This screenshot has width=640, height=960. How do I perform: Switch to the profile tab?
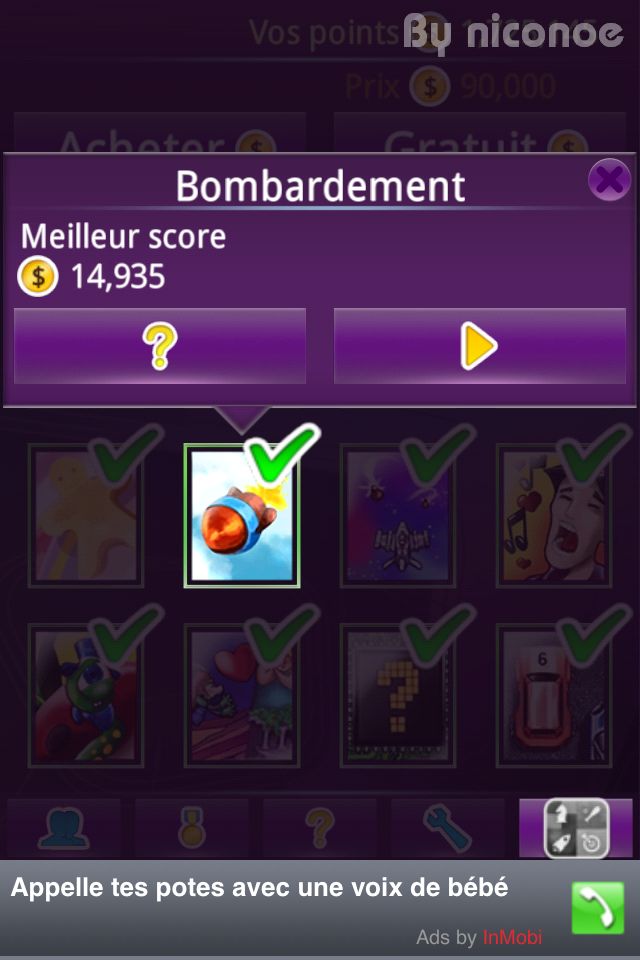coord(64,828)
